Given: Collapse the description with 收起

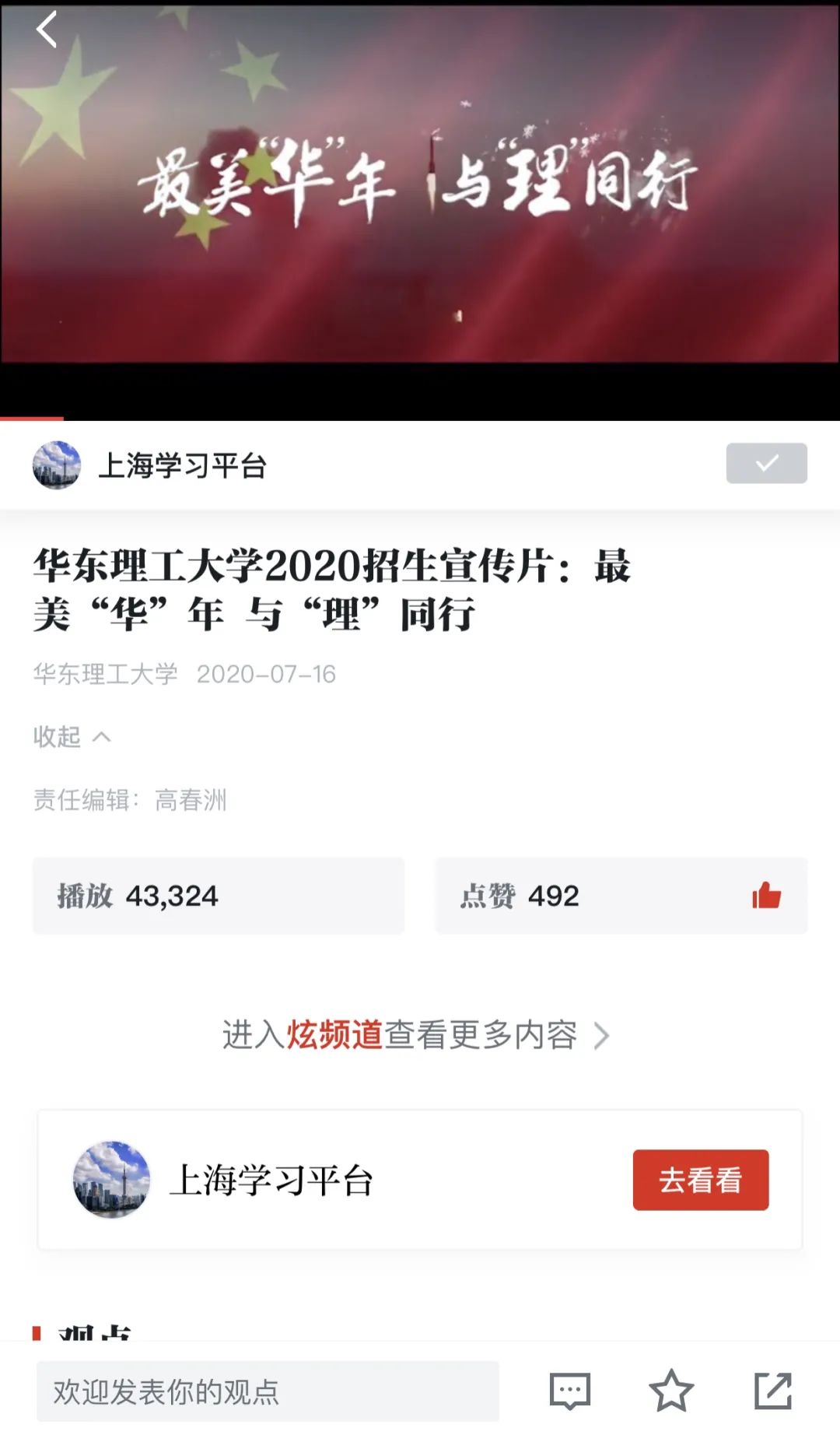Looking at the screenshot, I should click(x=72, y=736).
